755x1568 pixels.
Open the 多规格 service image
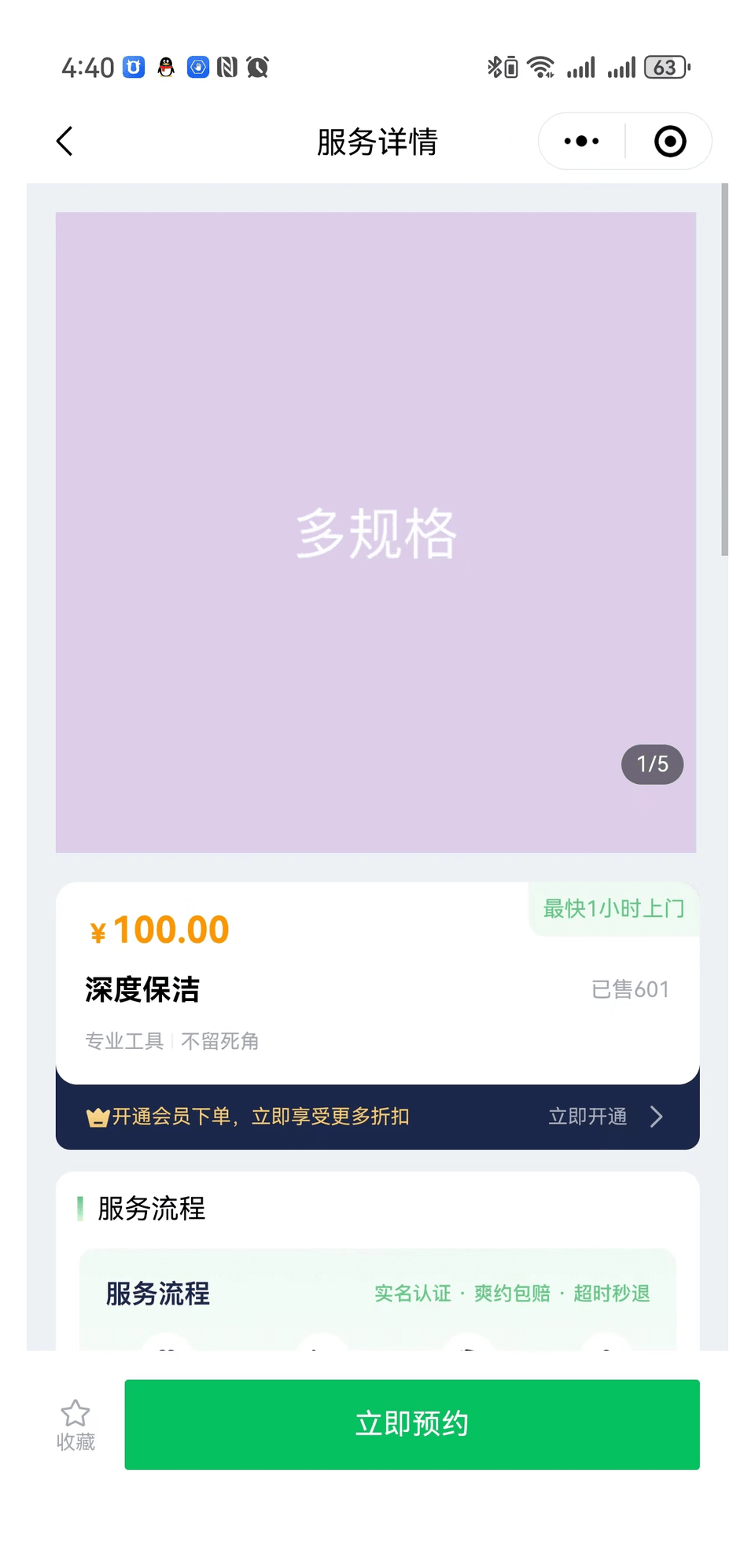(x=376, y=532)
